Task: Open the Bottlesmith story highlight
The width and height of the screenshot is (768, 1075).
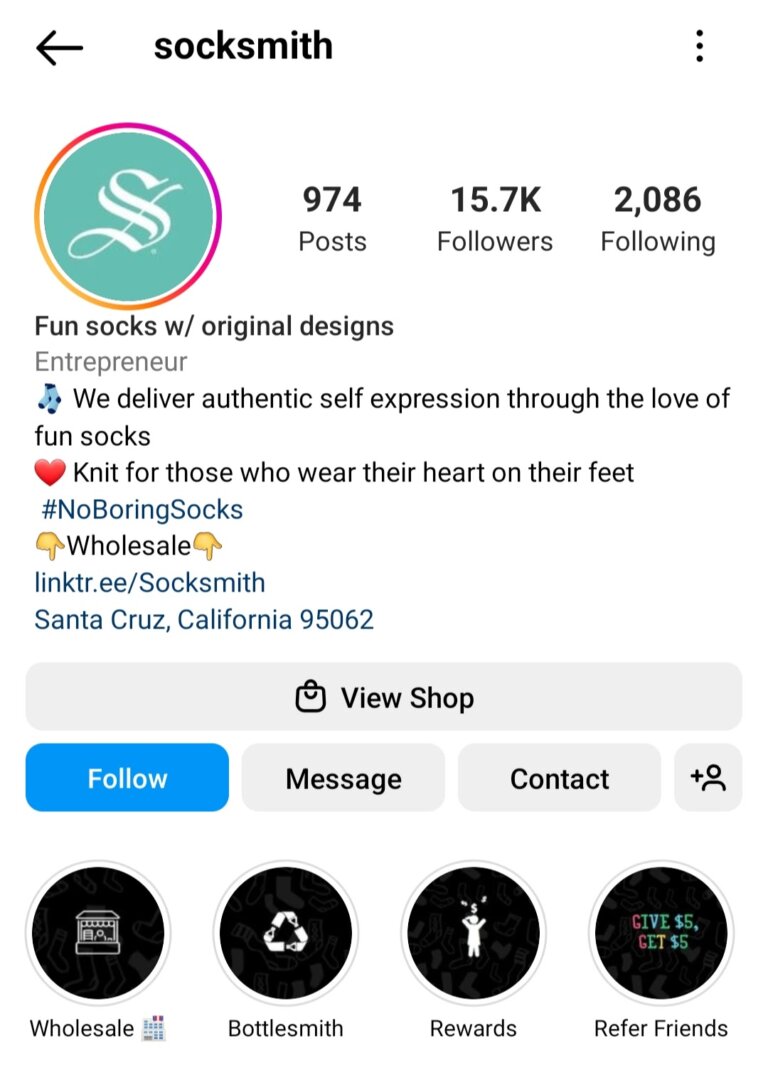Action: click(285, 932)
